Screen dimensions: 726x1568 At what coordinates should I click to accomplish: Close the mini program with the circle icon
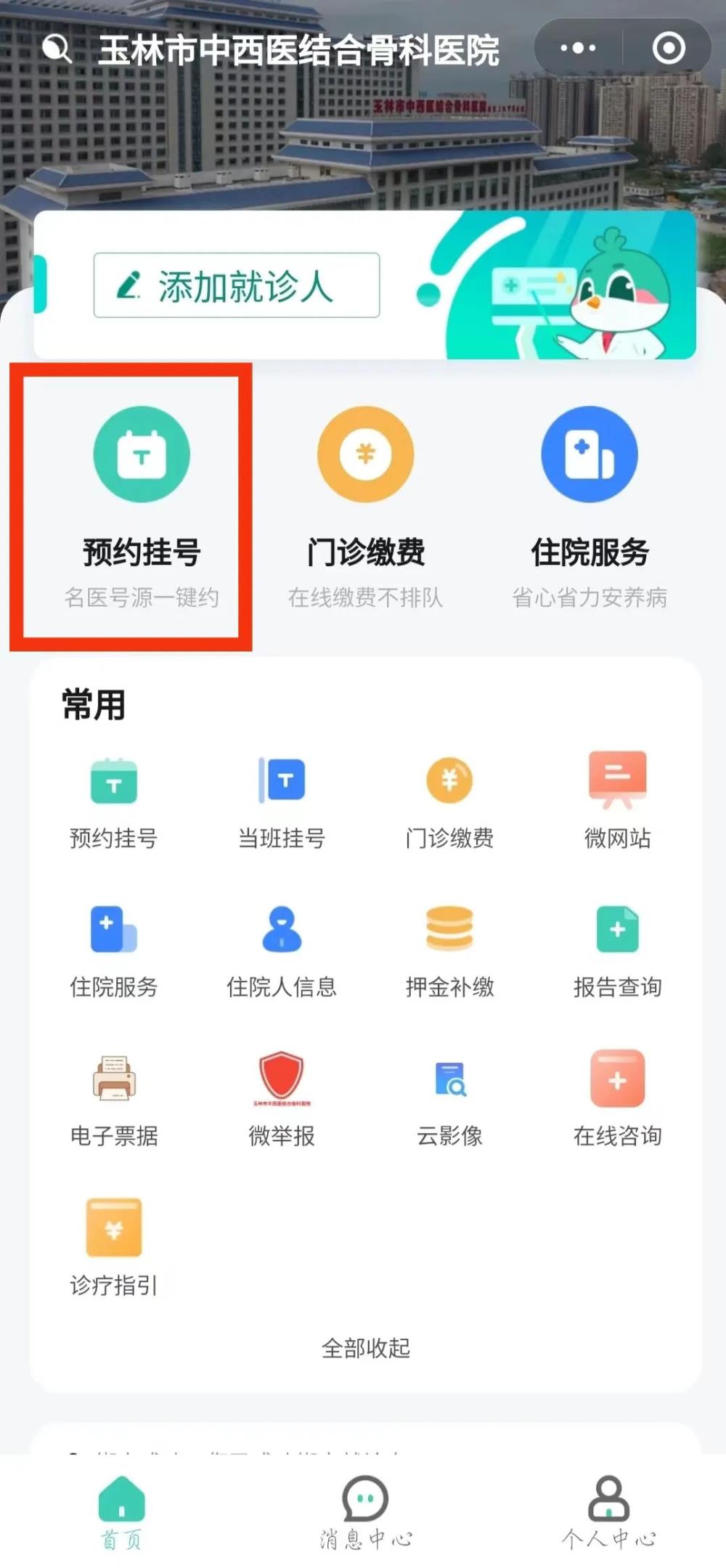pos(668,49)
